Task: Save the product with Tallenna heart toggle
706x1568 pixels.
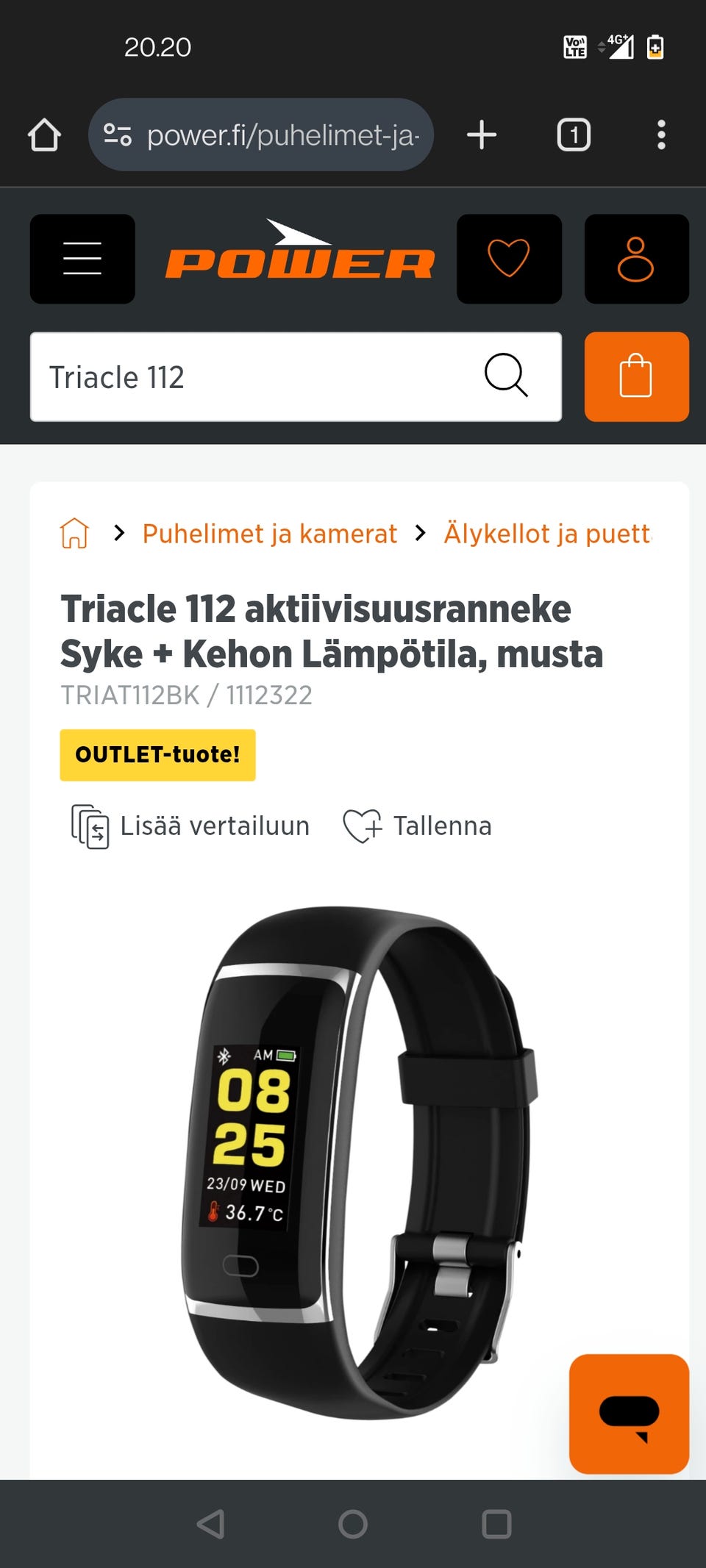Action: [416, 826]
